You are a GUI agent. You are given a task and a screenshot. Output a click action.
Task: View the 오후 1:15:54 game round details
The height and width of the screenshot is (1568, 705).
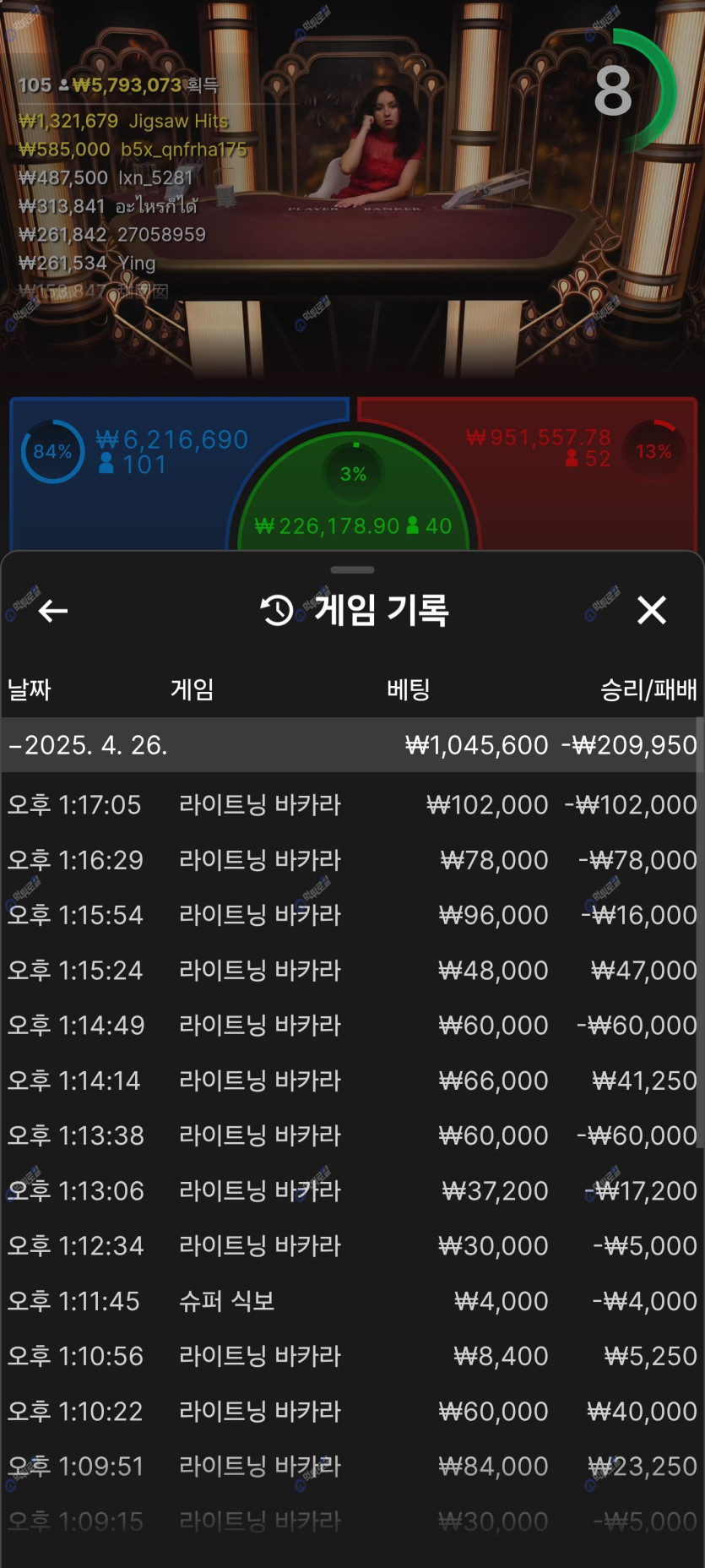click(x=352, y=915)
